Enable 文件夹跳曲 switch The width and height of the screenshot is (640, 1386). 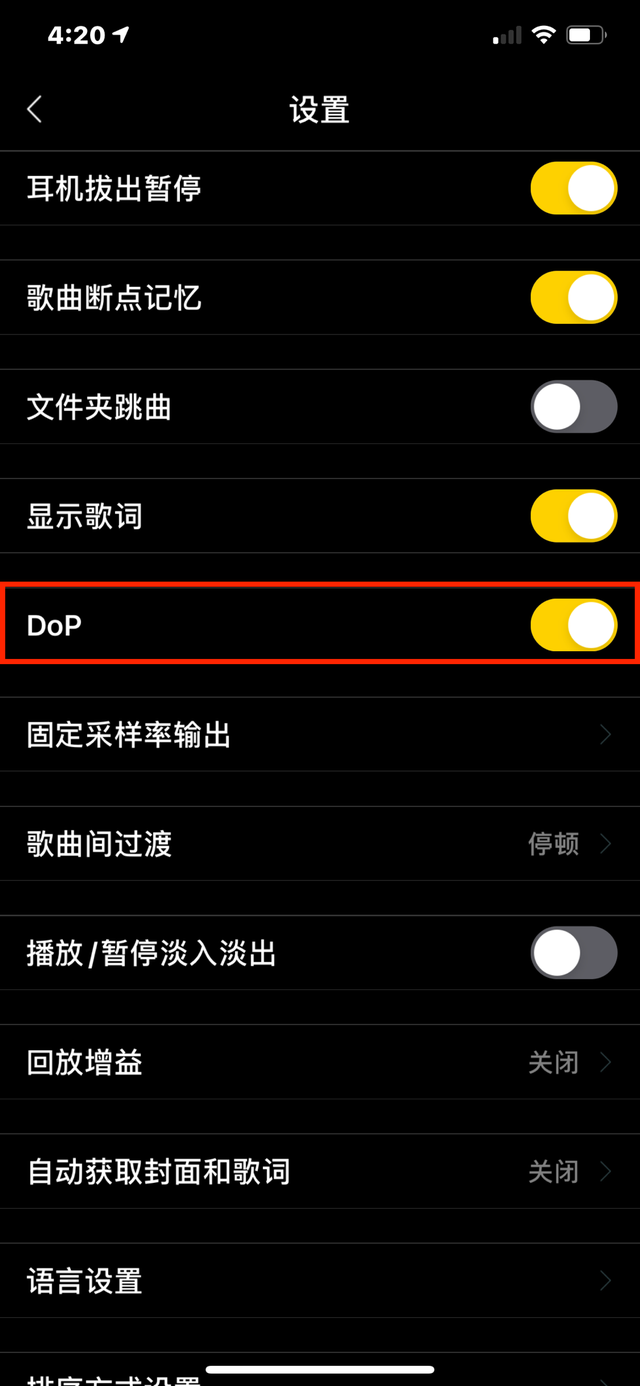pos(573,406)
